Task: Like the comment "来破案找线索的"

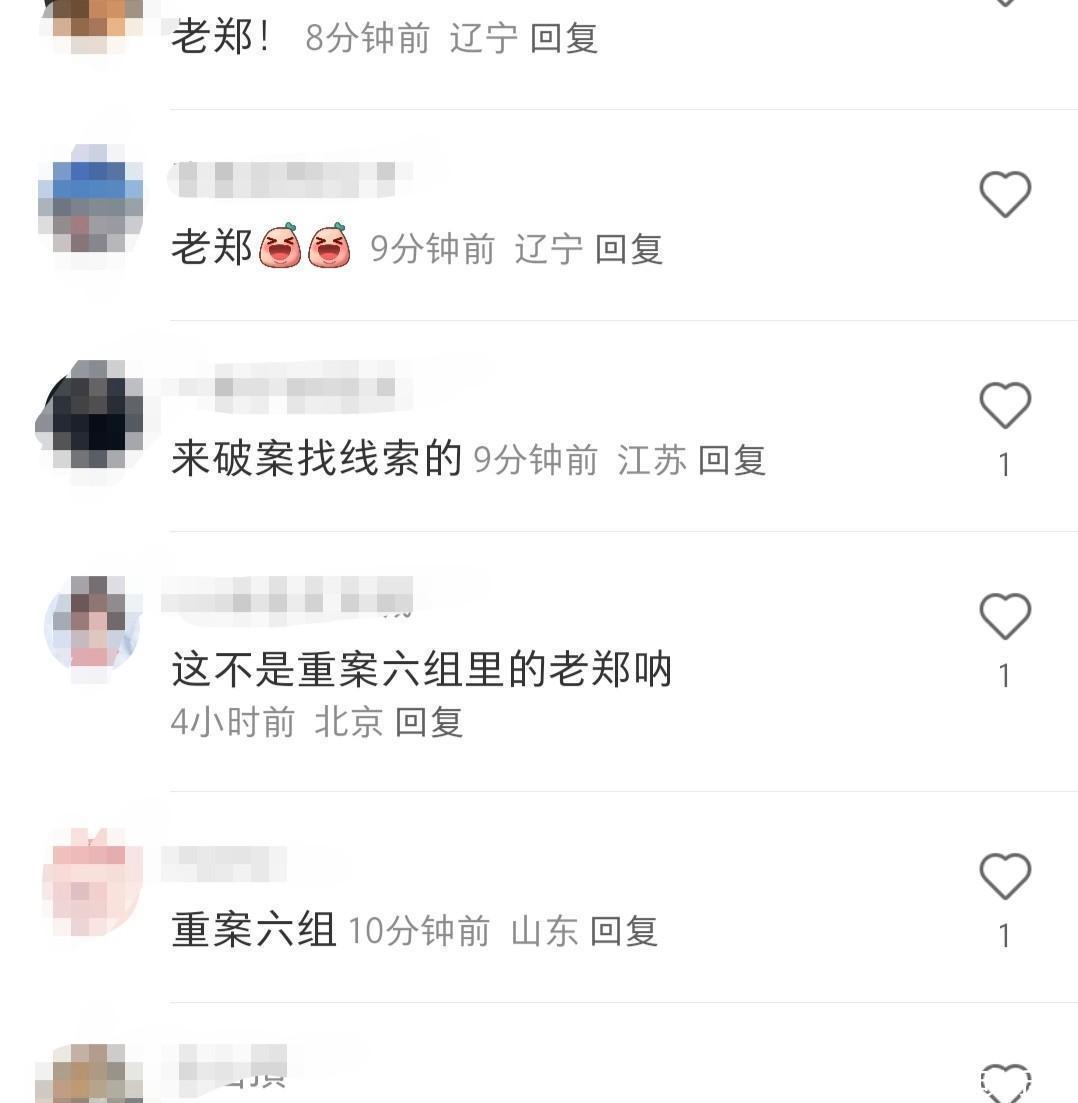Action: (1004, 405)
